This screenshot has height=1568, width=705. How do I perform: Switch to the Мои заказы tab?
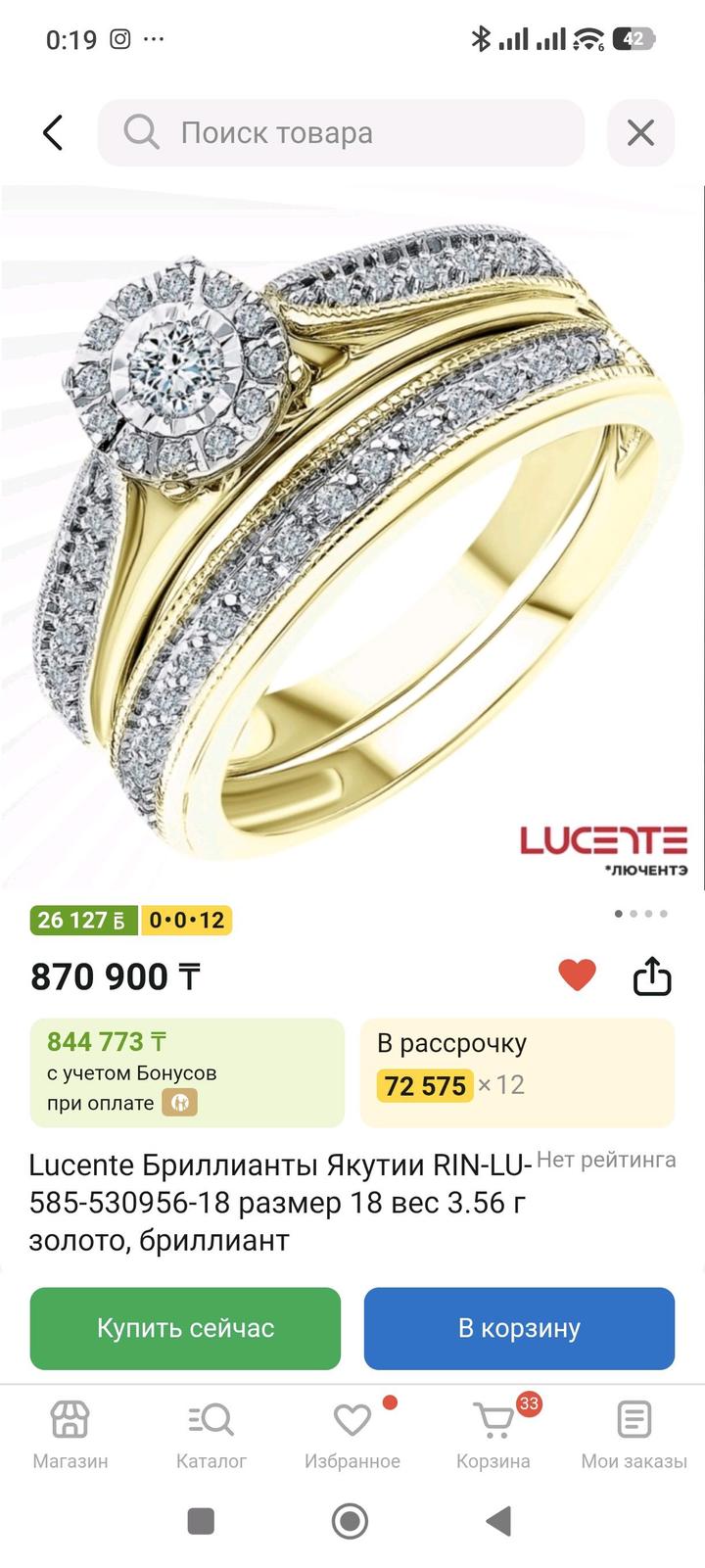634,1434
